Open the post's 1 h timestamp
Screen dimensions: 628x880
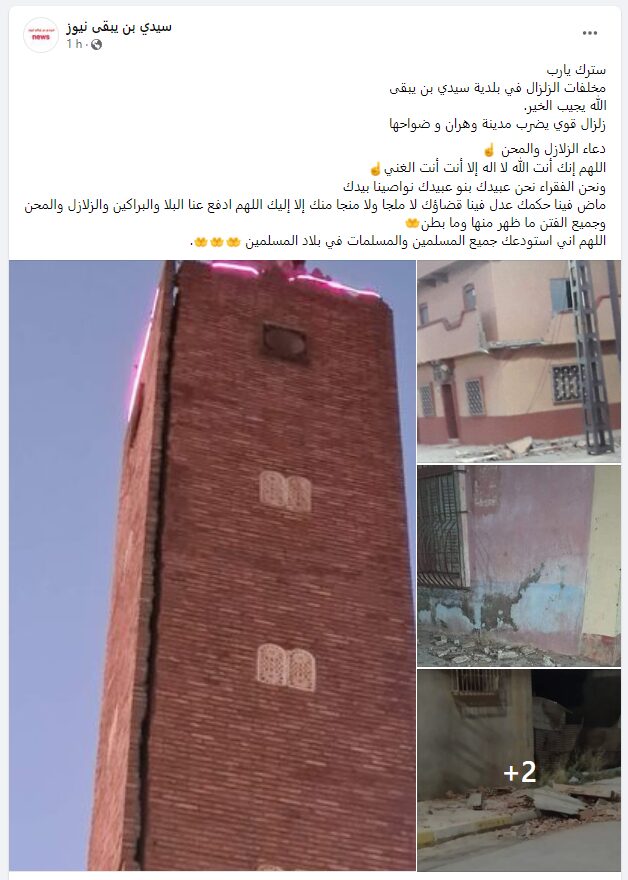(75, 45)
